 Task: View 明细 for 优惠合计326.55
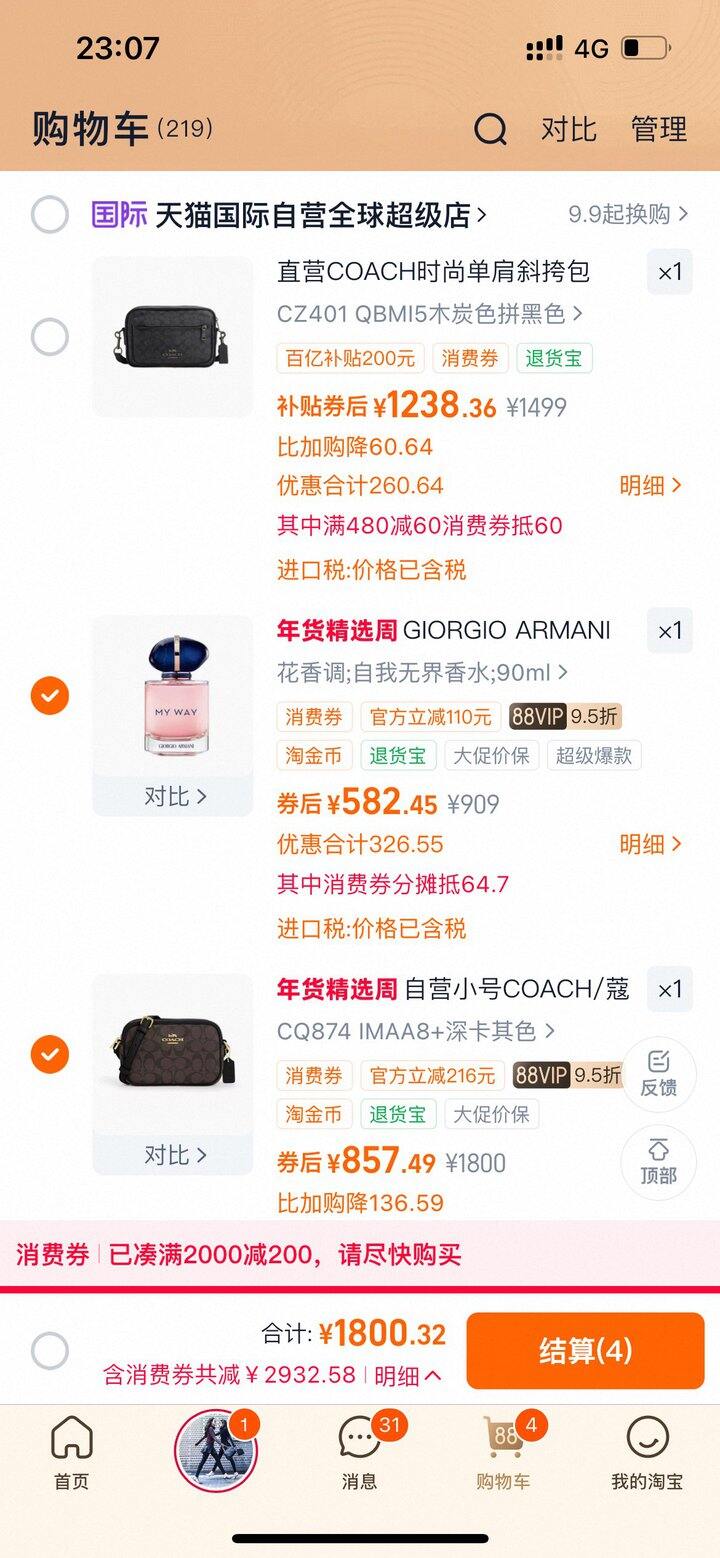[650, 844]
